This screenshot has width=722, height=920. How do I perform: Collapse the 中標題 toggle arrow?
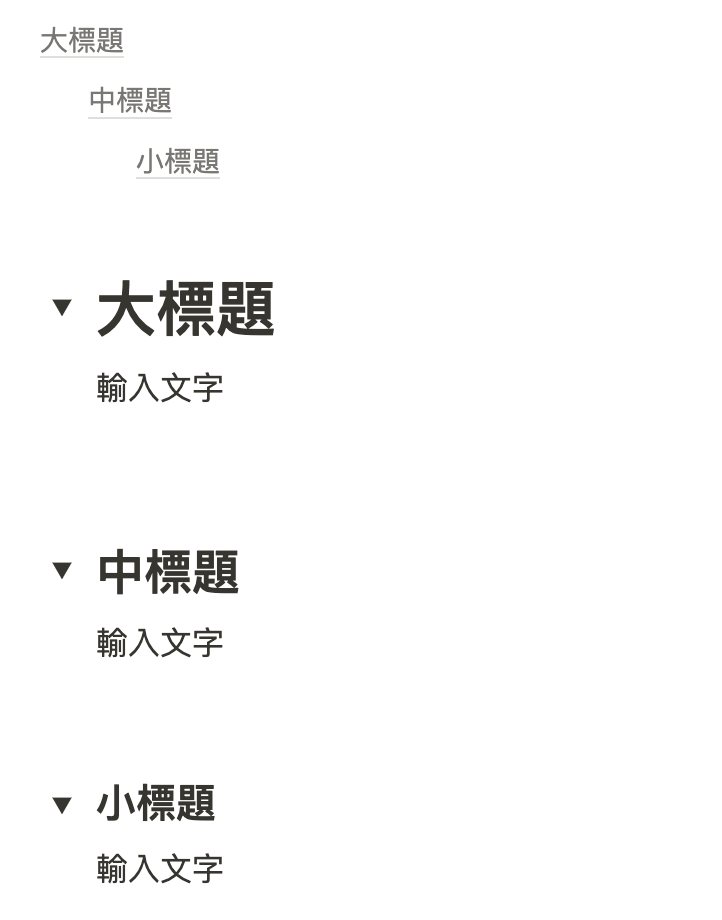point(62,570)
